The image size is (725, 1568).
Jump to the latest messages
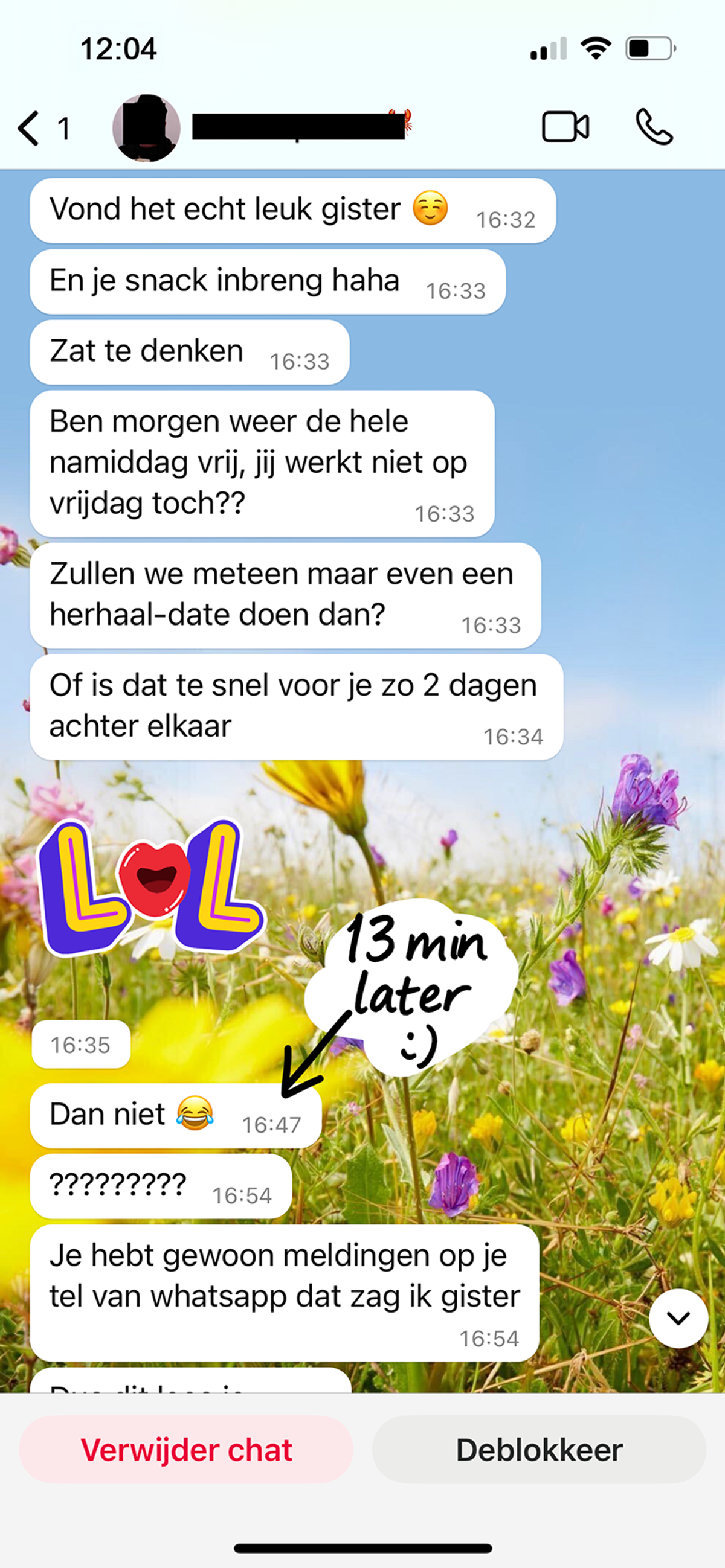point(678,1319)
